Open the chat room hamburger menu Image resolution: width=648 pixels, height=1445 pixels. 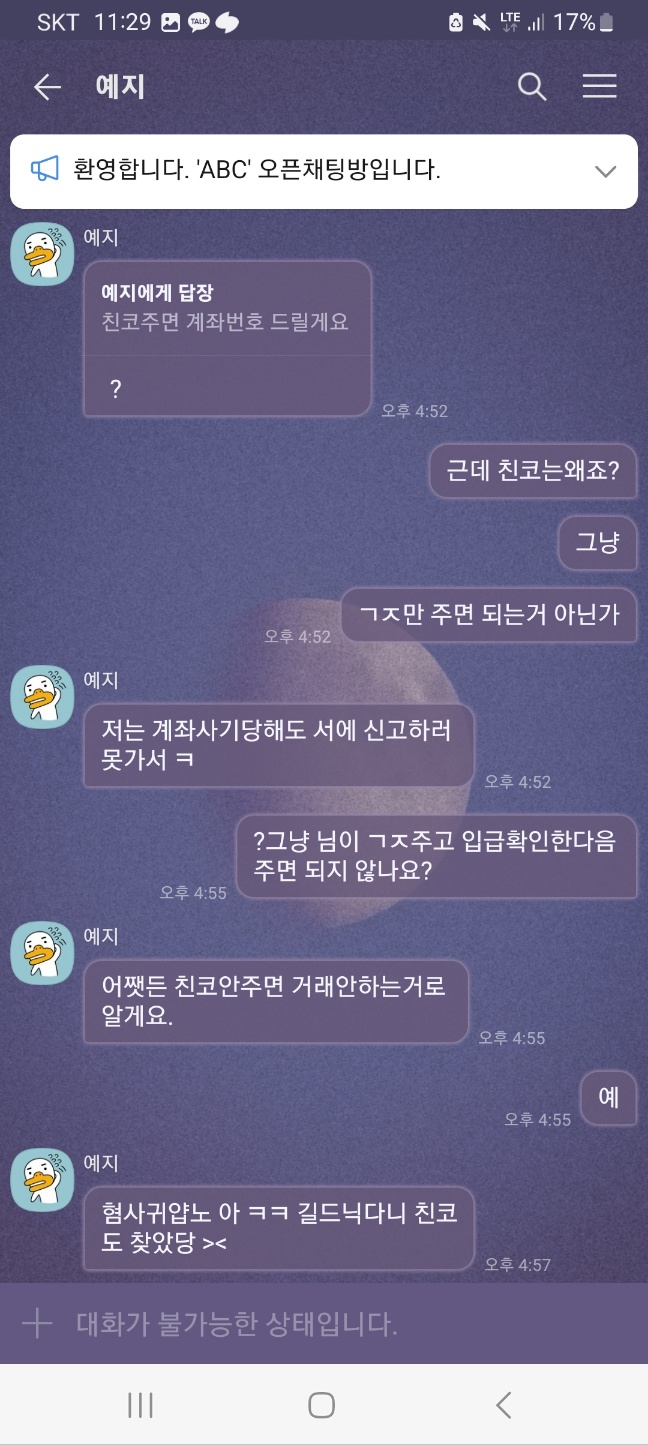pyautogui.click(x=599, y=87)
